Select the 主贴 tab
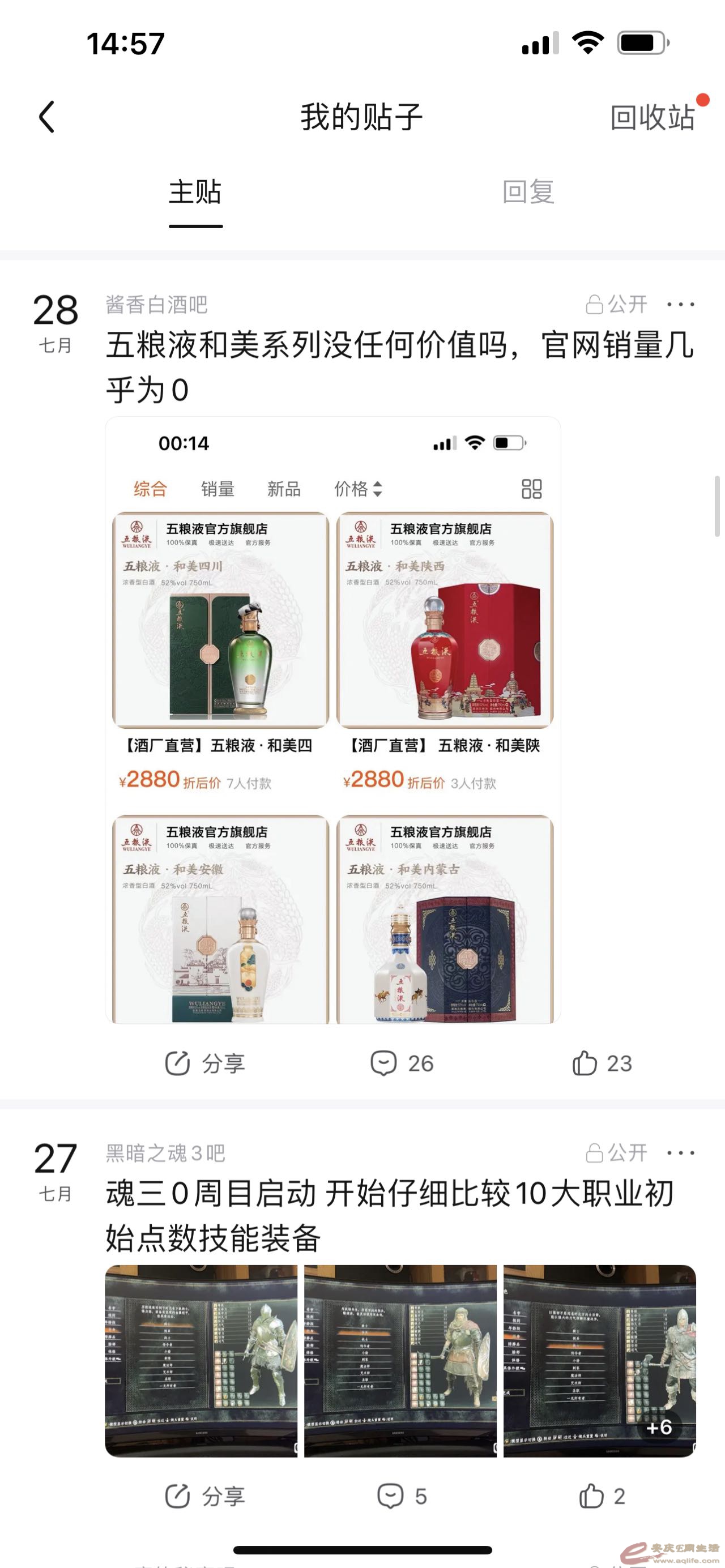This screenshot has width=725, height=1568. 195,193
